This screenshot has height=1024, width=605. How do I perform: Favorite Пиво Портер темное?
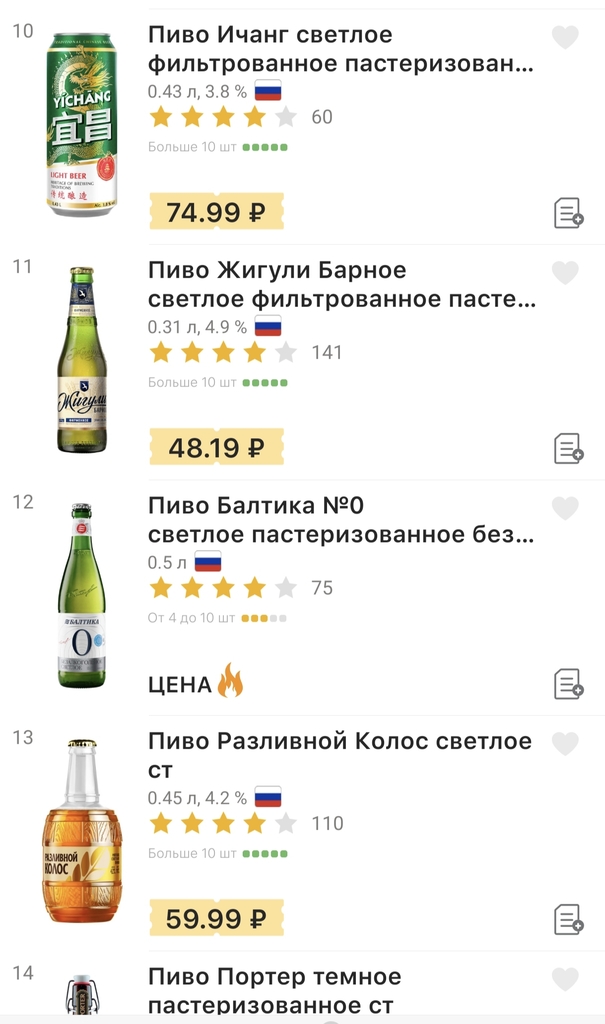[x=565, y=979]
